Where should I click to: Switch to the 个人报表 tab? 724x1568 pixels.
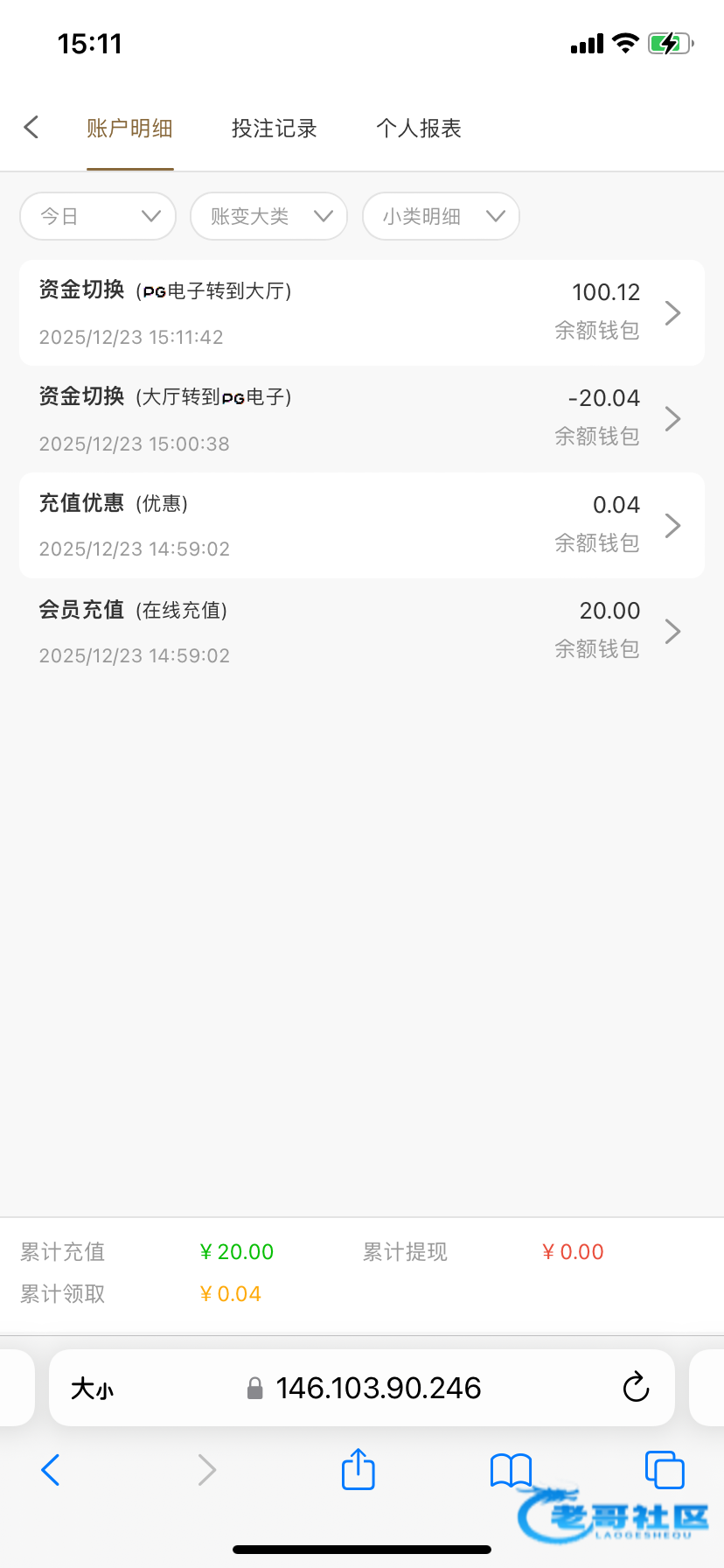pos(419,129)
